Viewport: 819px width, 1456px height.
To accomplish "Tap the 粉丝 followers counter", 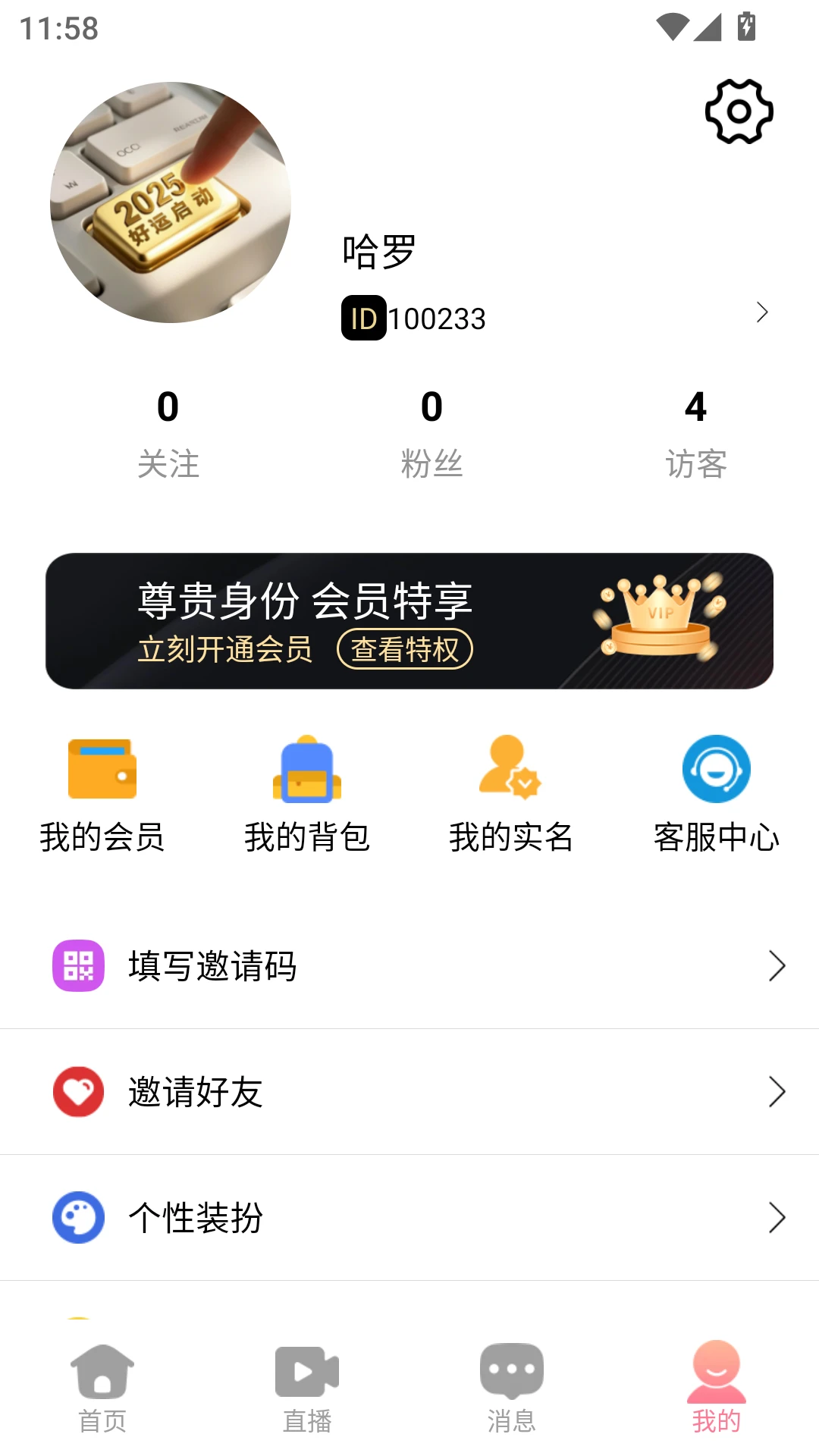I will point(432,432).
